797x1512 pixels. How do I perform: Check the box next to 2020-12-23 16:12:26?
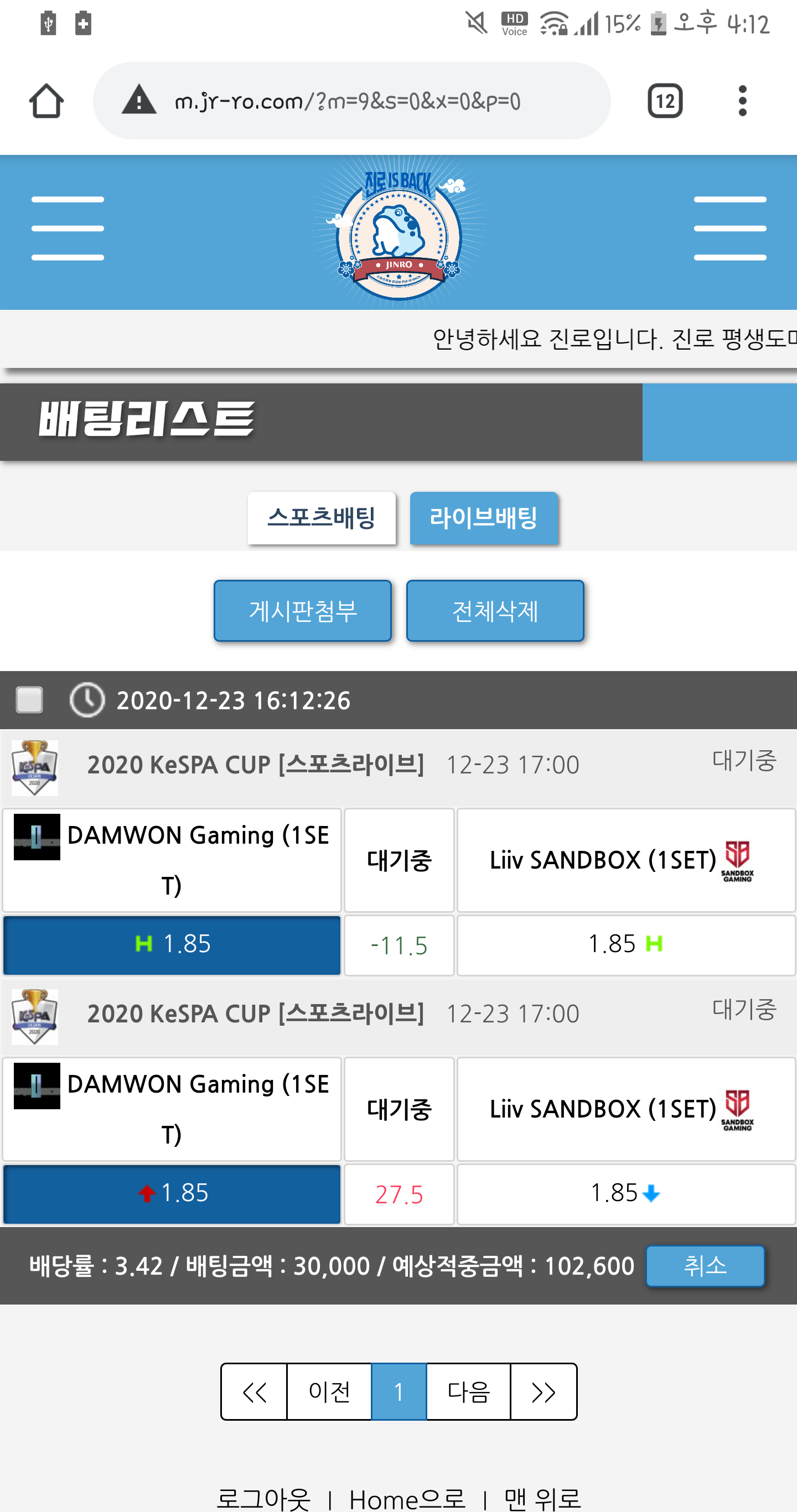pos(29,700)
